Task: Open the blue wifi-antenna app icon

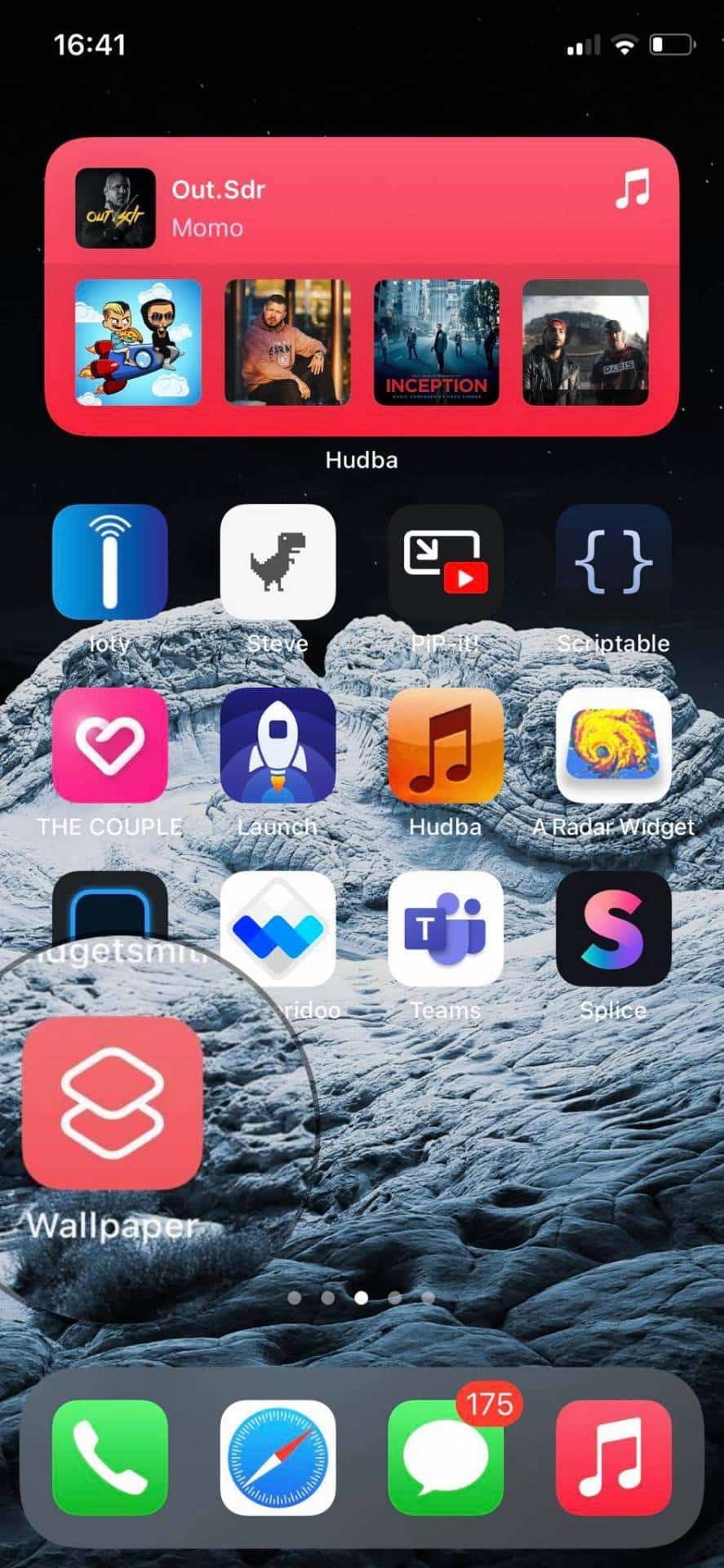Action: tap(110, 562)
